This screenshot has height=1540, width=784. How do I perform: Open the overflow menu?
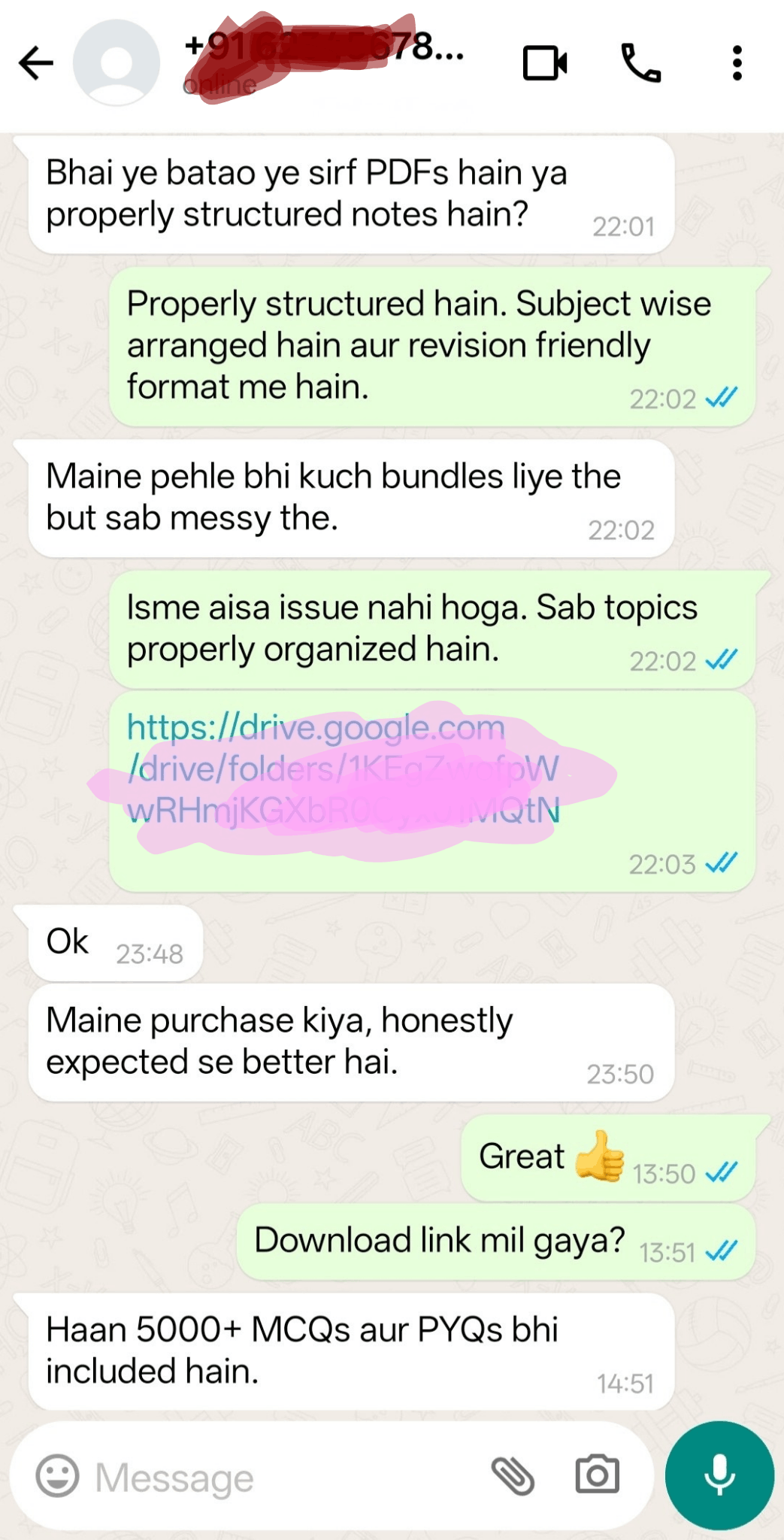click(x=737, y=62)
